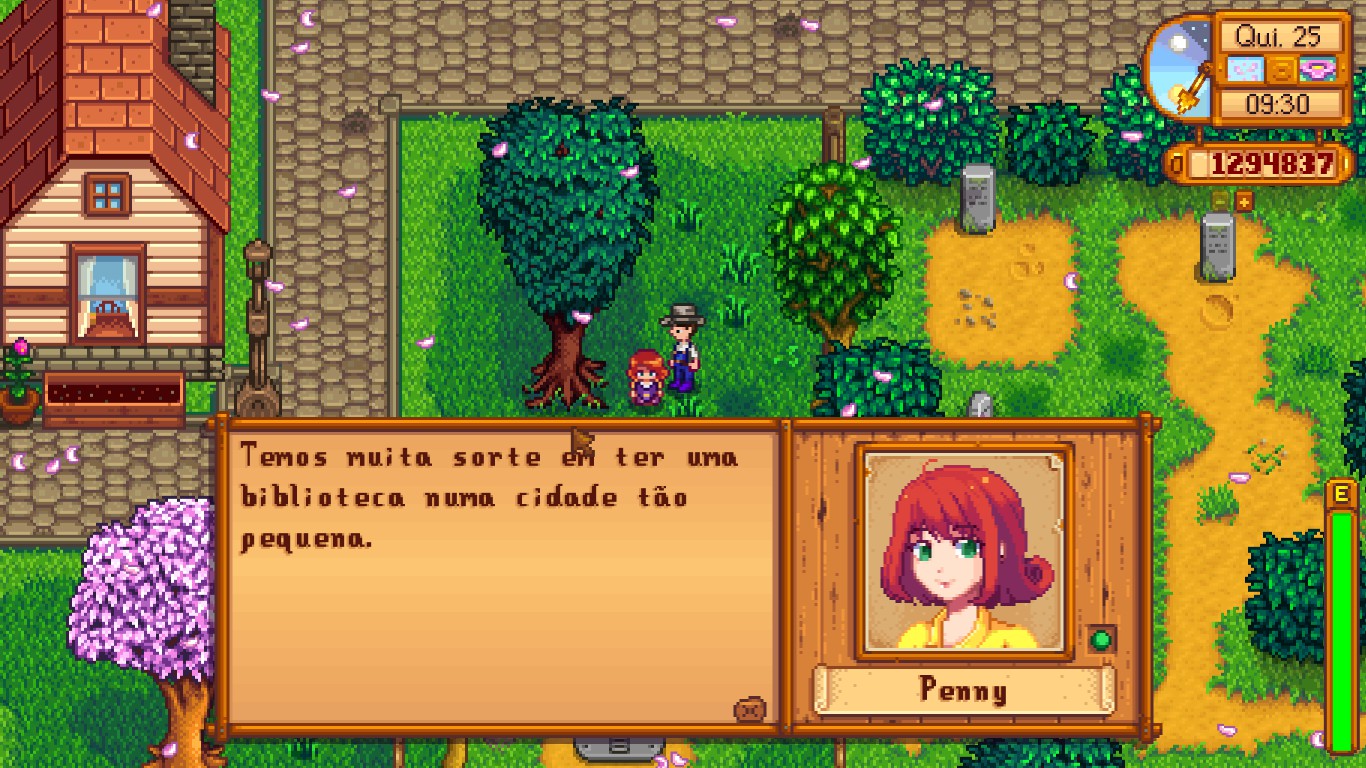The width and height of the screenshot is (1366, 768).
Task: Zoom in with the plus button
Action: coord(1244,201)
